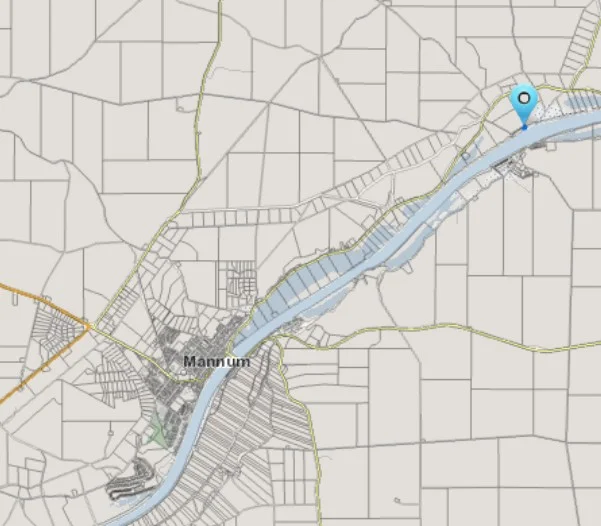Viewport: 601px width, 526px height.
Task: Tap the blue location pin marker
Action: click(x=523, y=104)
